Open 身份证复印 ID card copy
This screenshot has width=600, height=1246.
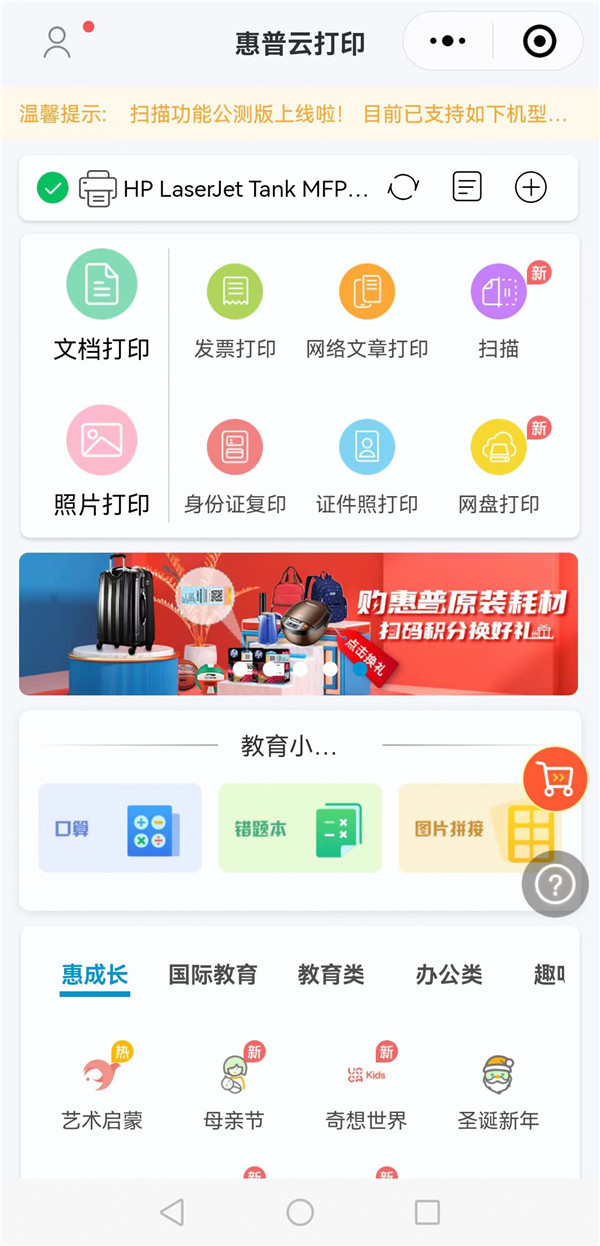[x=235, y=465]
